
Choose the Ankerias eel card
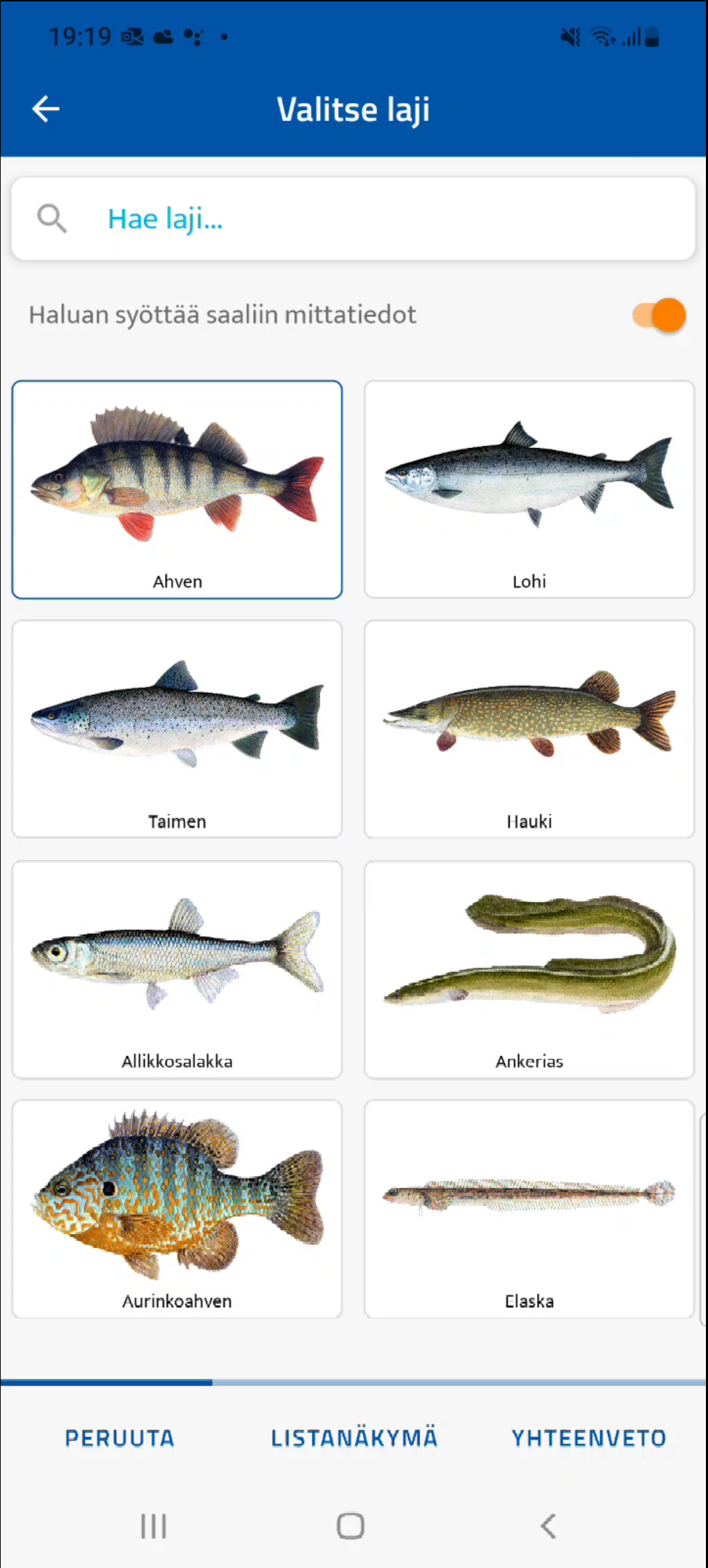pos(529,969)
